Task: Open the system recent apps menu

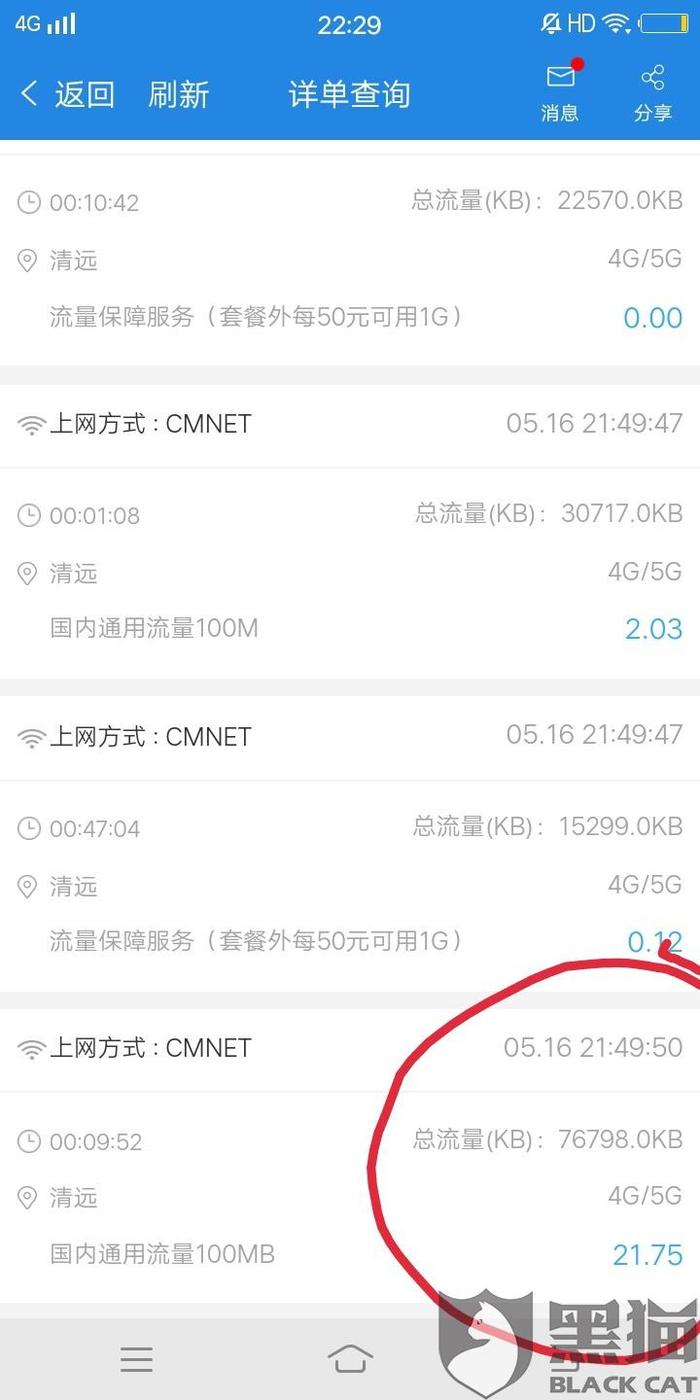Action: click(x=136, y=1358)
